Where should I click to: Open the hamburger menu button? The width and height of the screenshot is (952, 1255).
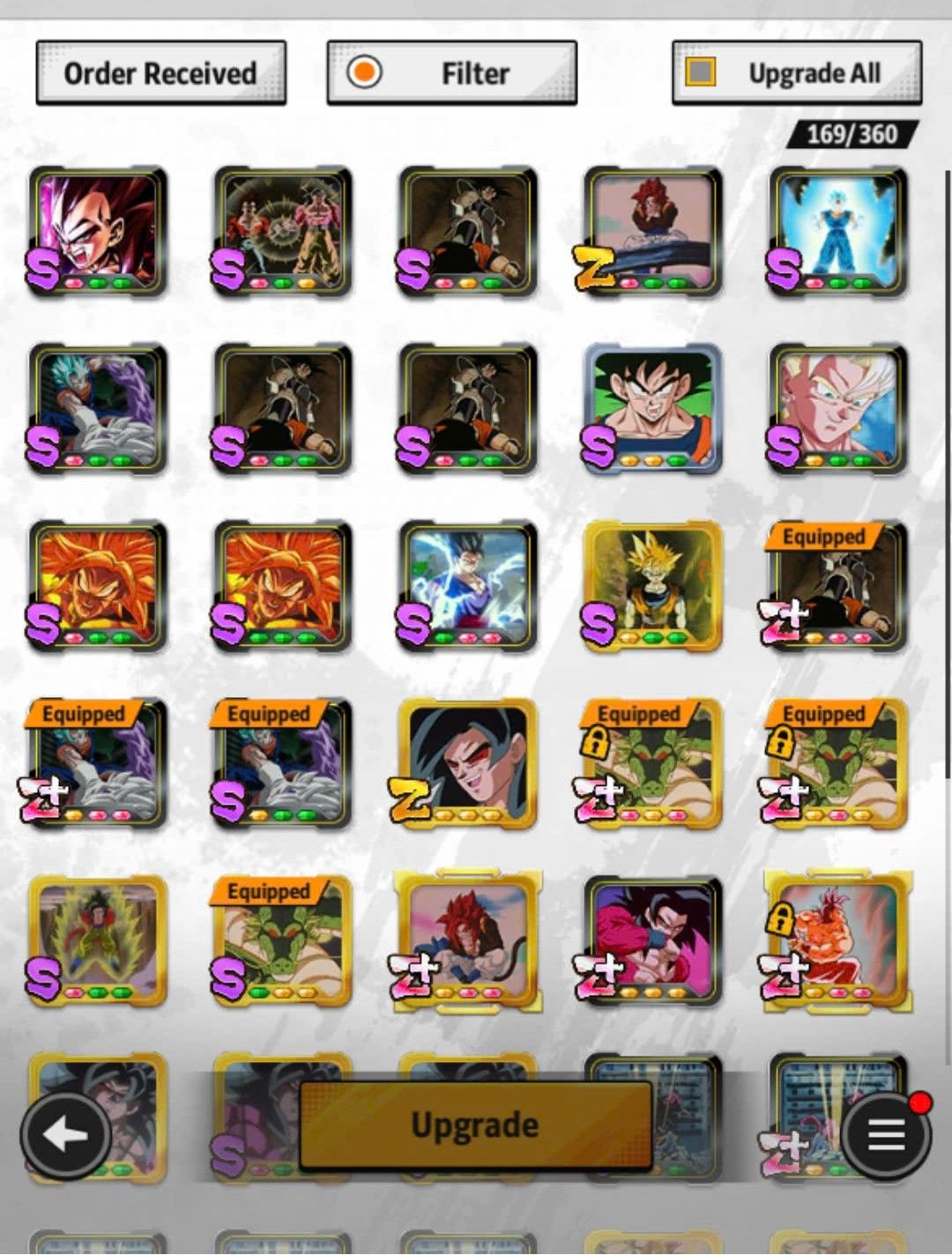point(886,1134)
